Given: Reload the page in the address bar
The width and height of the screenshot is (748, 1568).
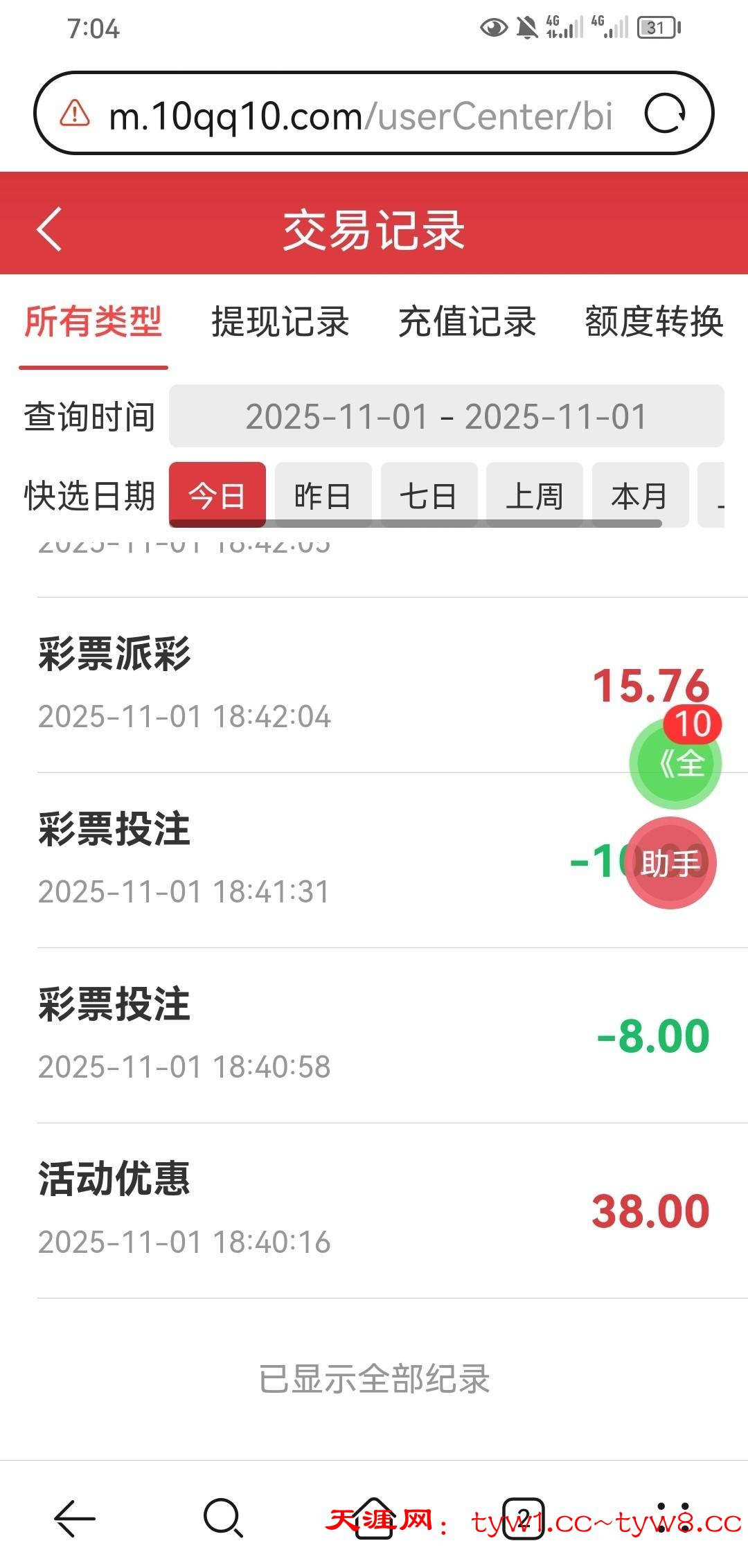Looking at the screenshot, I should pos(664,114).
